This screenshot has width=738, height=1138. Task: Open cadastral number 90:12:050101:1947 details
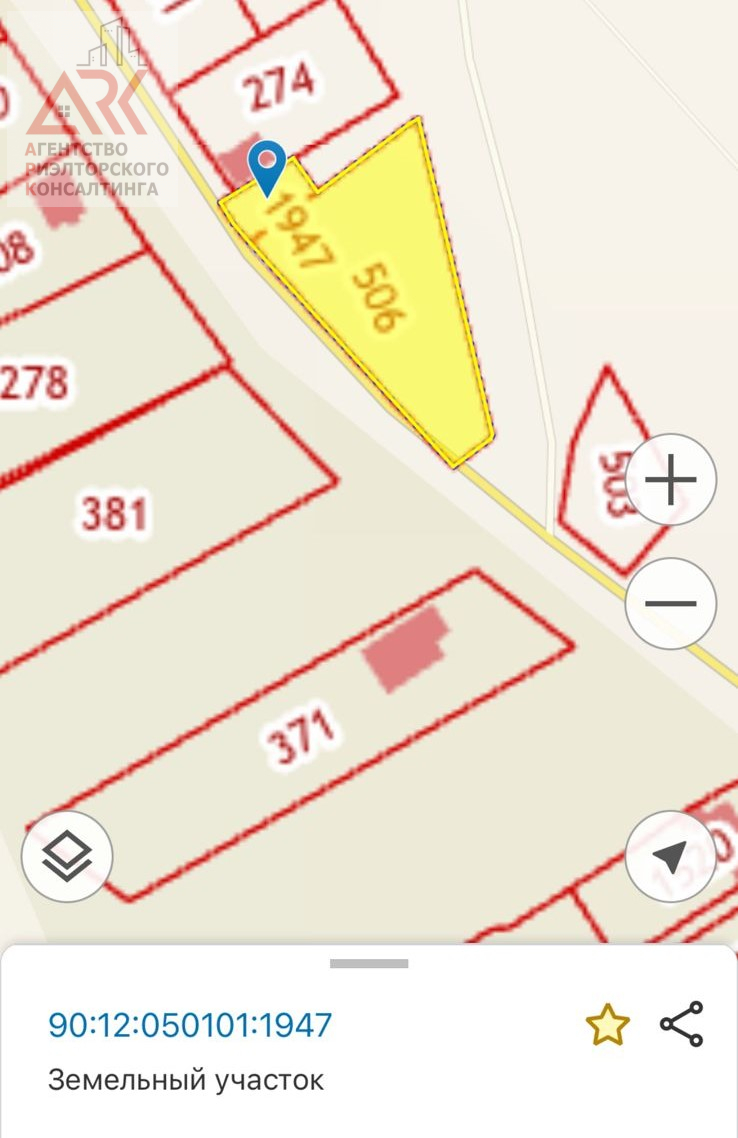pos(190,1025)
